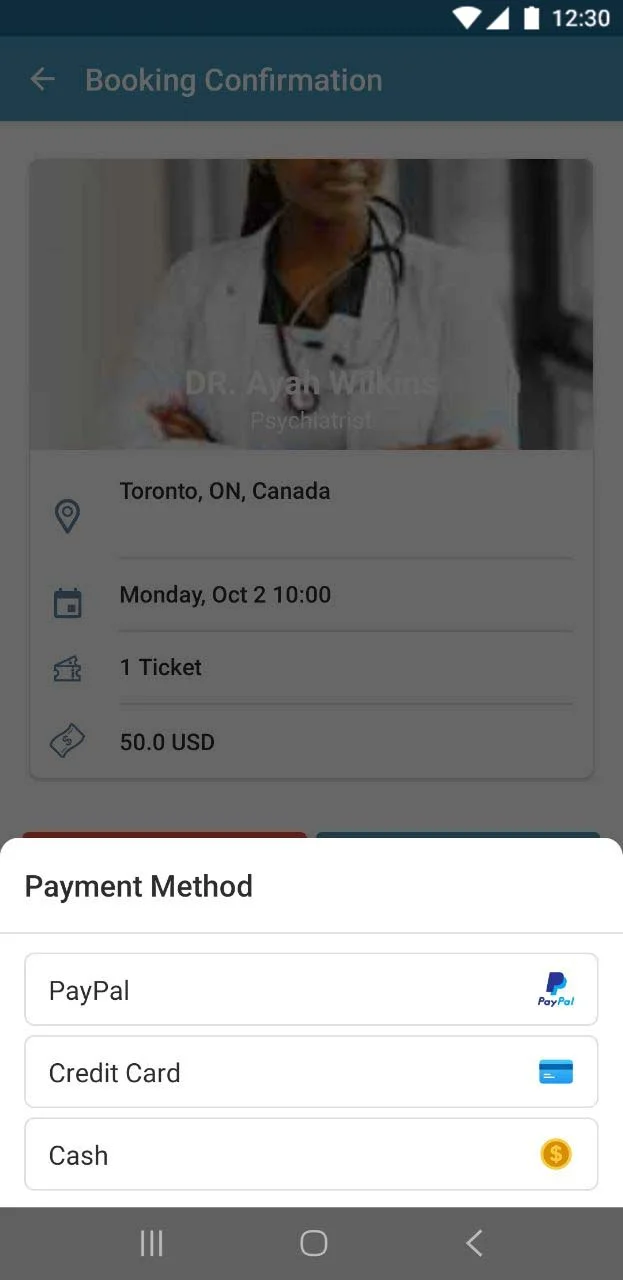Pay with Cash option
Image resolution: width=623 pixels, height=1280 pixels.
point(311,1154)
